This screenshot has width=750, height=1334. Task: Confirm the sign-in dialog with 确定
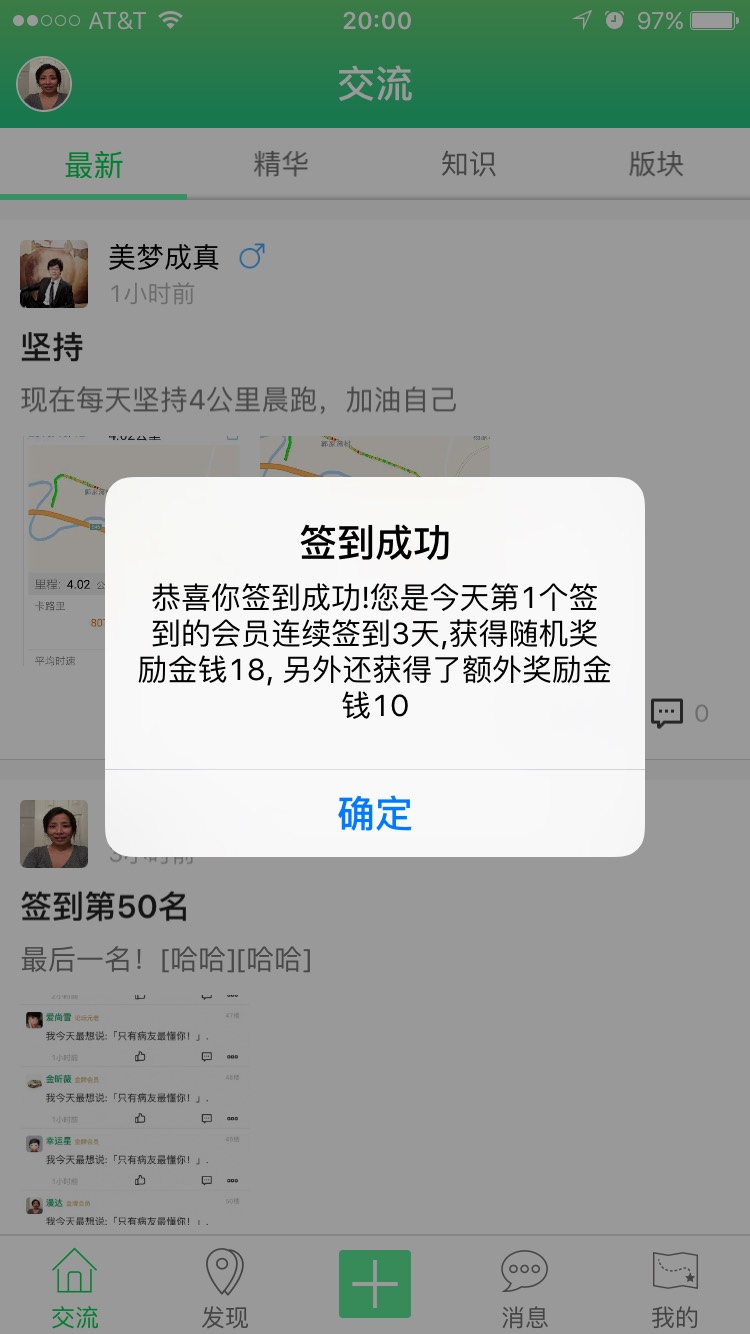[x=375, y=813]
